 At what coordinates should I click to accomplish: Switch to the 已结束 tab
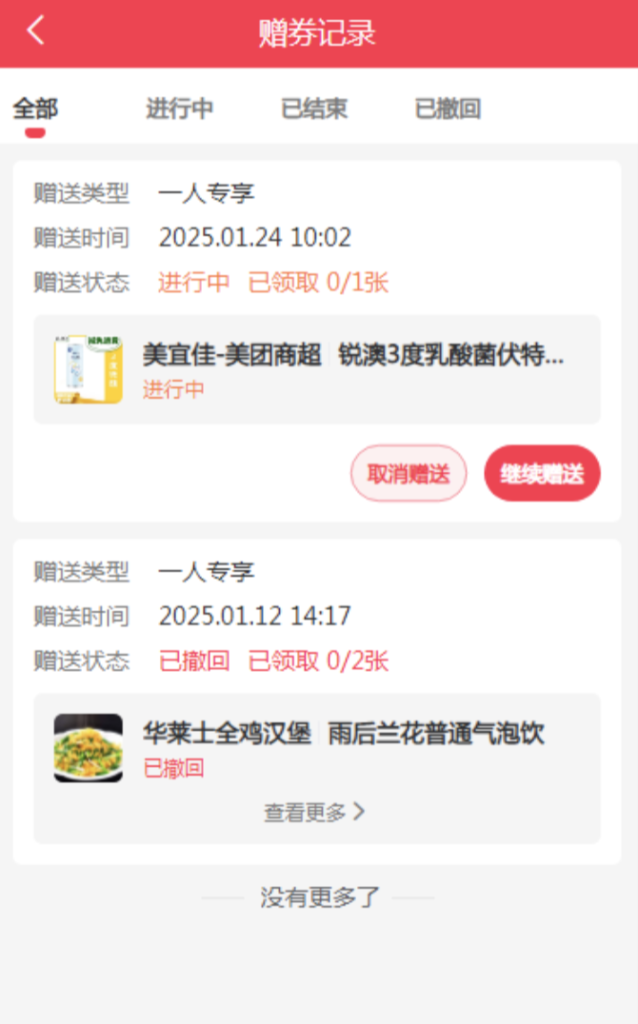click(x=314, y=109)
